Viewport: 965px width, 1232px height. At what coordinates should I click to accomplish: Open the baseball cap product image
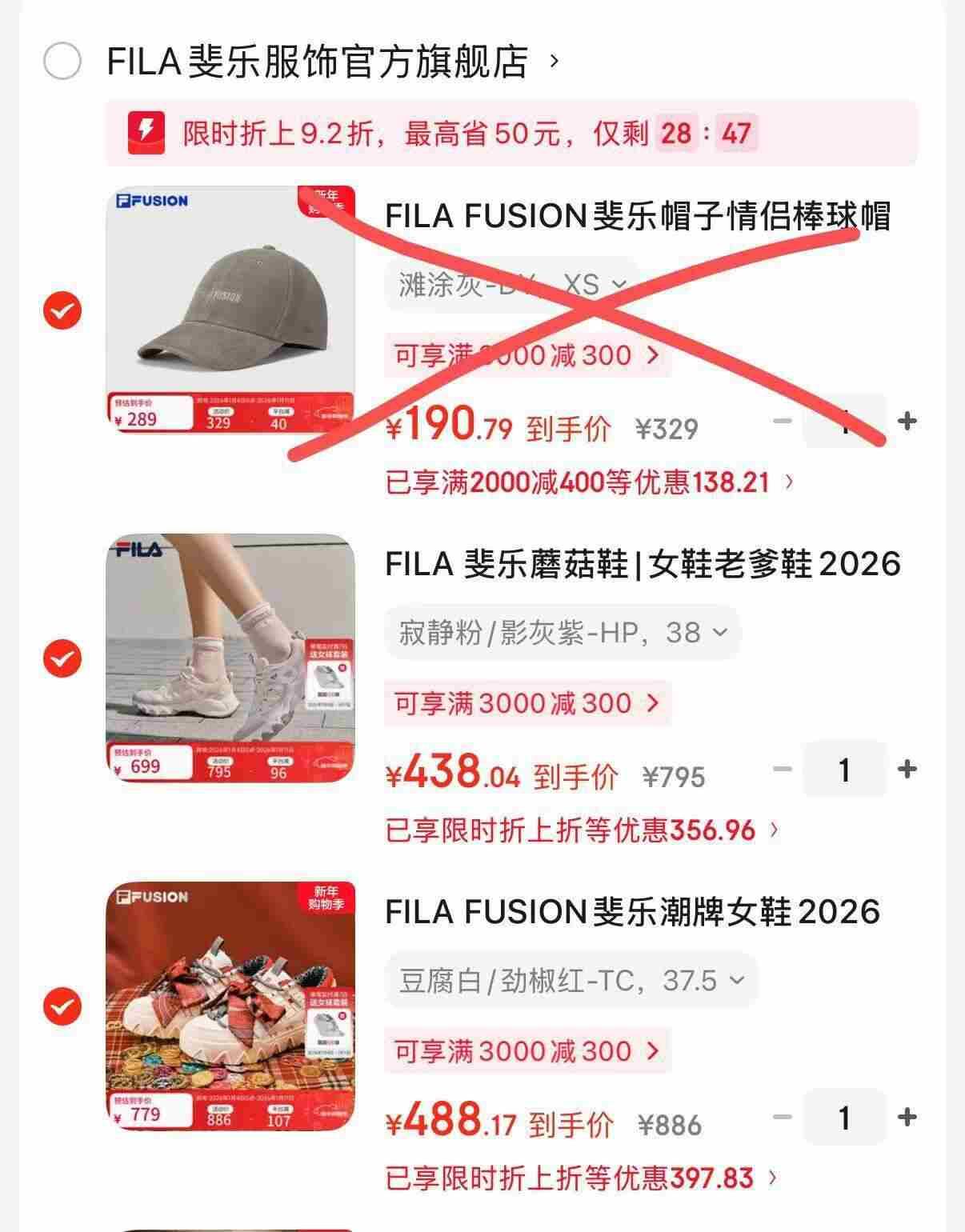pos(230,310)
